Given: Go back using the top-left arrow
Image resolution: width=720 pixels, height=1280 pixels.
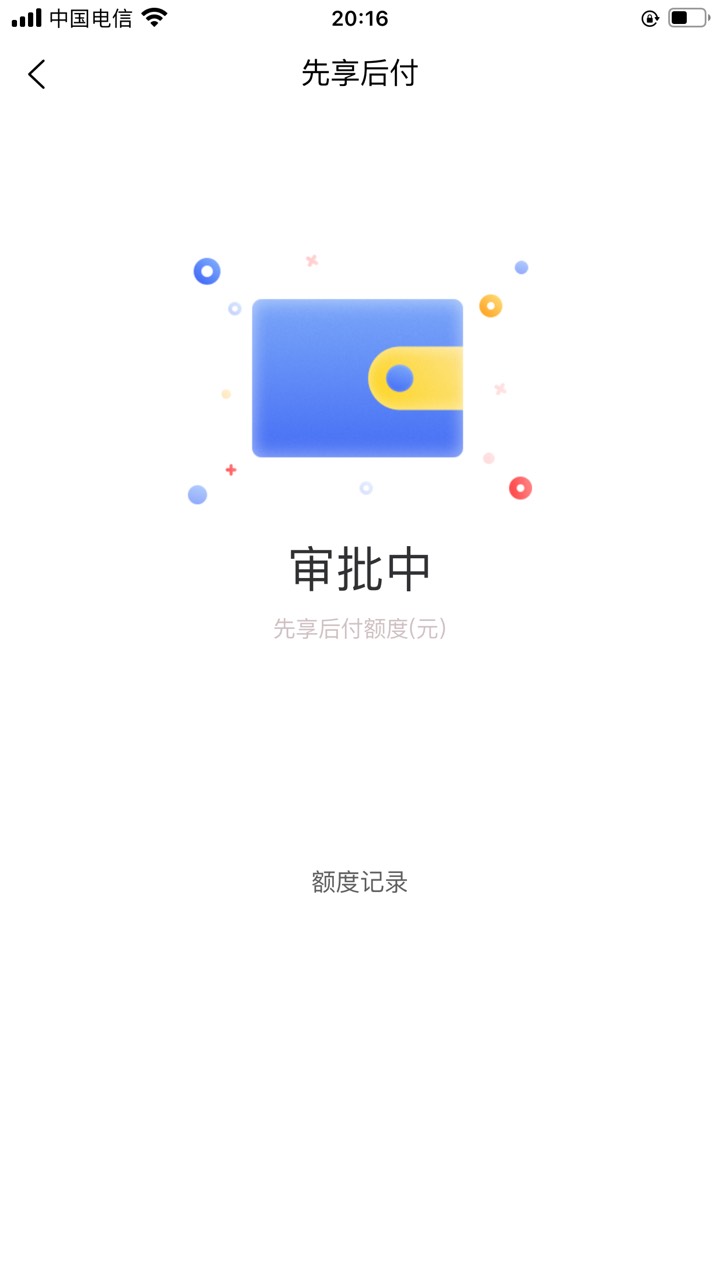Looking at the screenshot, I should (37, 74).
